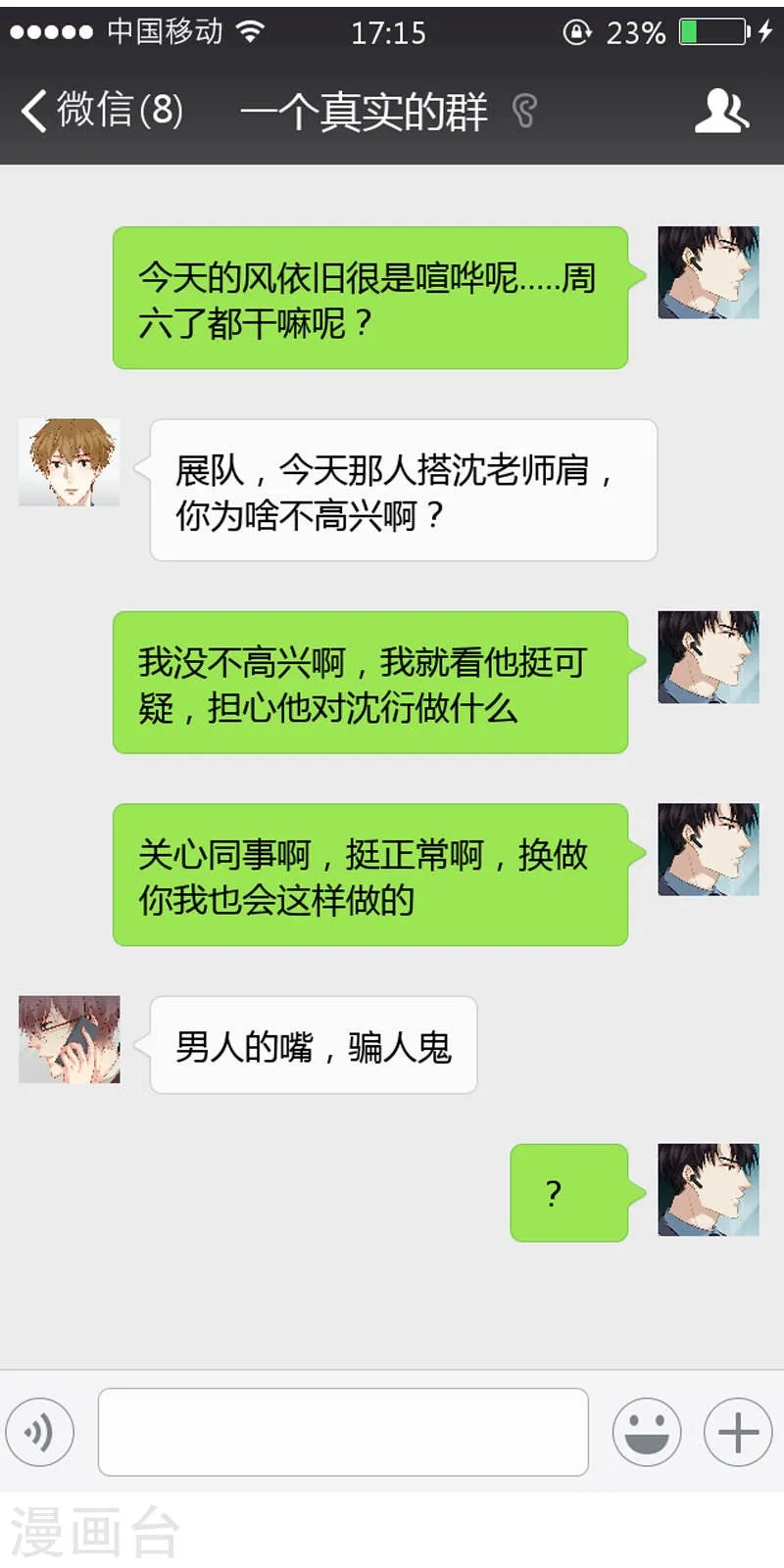Expand attachments with the plus control

click(x=737, y=1431)
